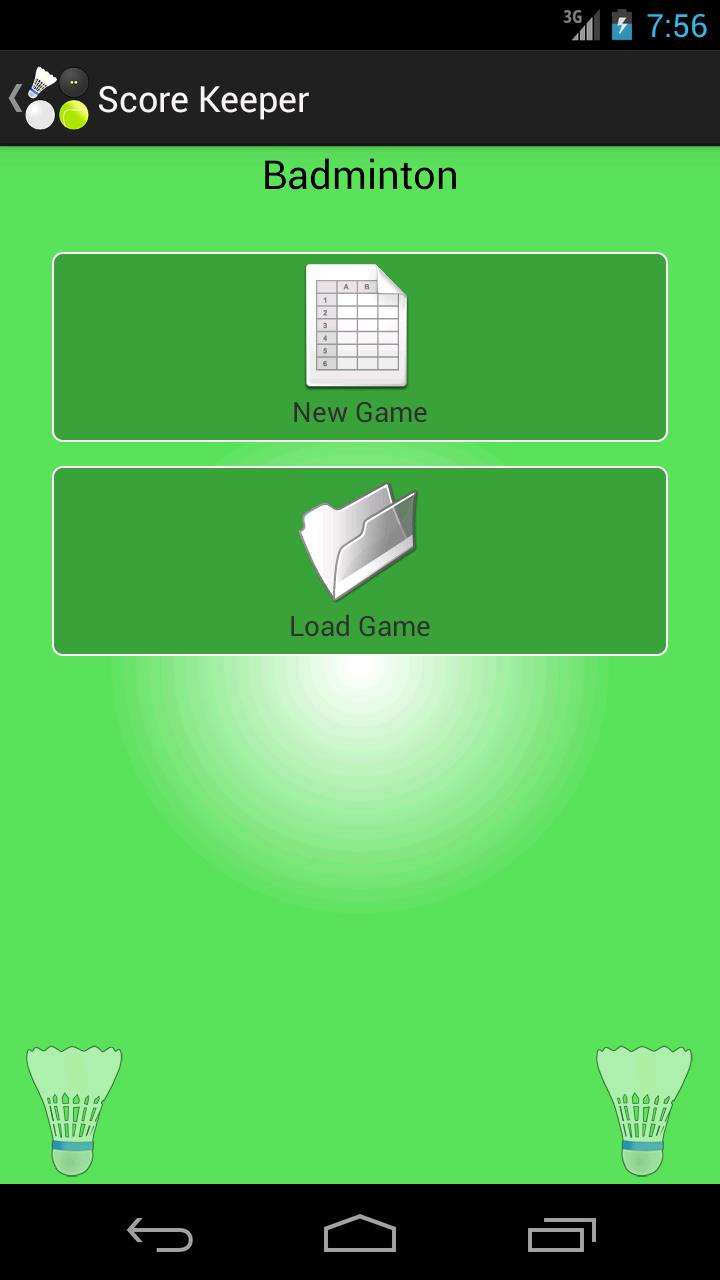The height and width of the screenshot is (1280, 720).
Task: Tap the Score Keeper title text
Action: click(x=202, y=98)
